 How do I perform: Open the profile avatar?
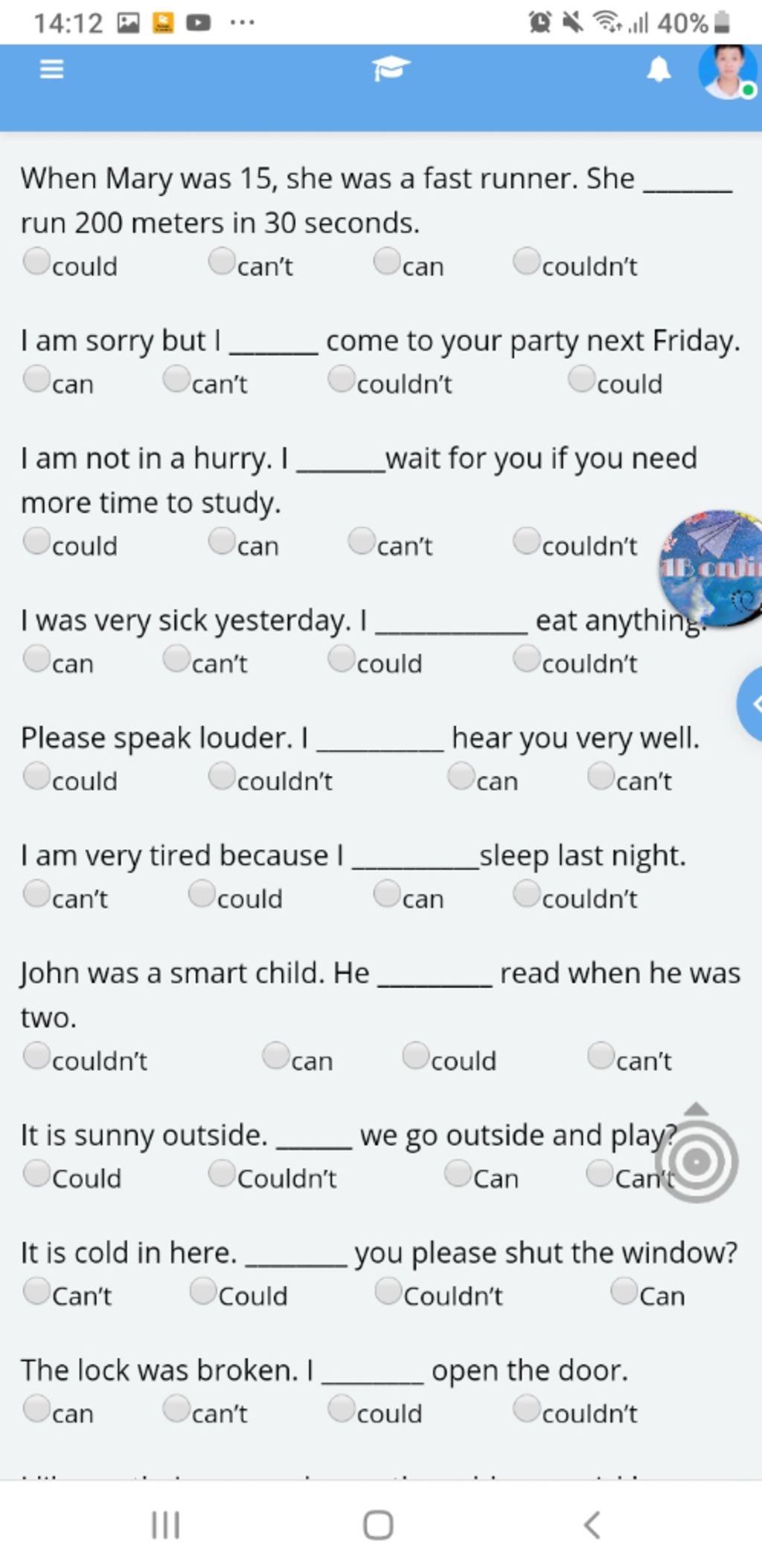(727, 71)
